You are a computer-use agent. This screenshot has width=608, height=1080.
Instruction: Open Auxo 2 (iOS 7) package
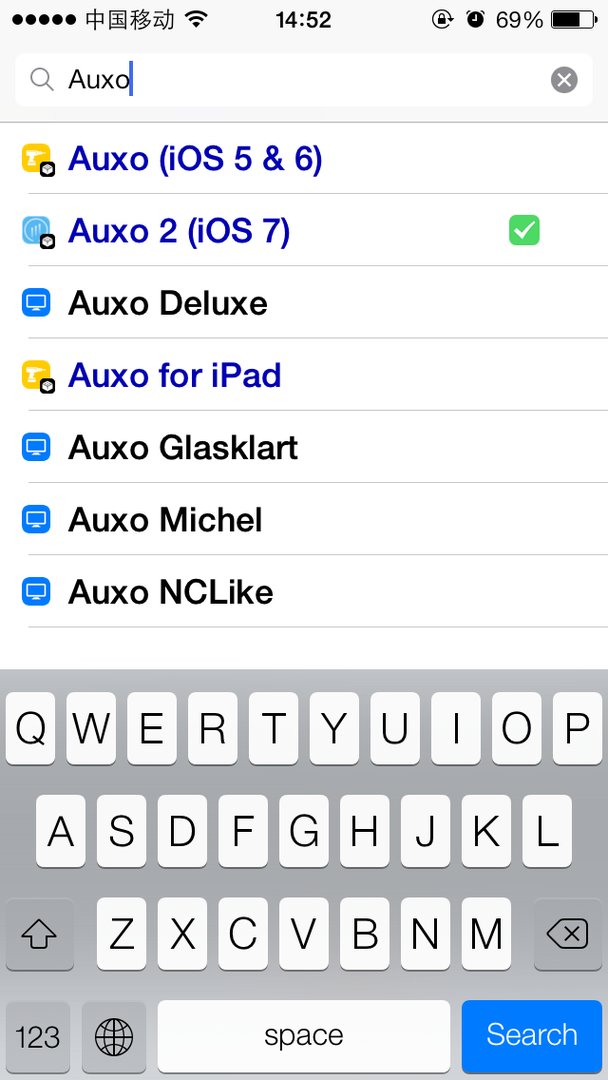pos(180,231)
